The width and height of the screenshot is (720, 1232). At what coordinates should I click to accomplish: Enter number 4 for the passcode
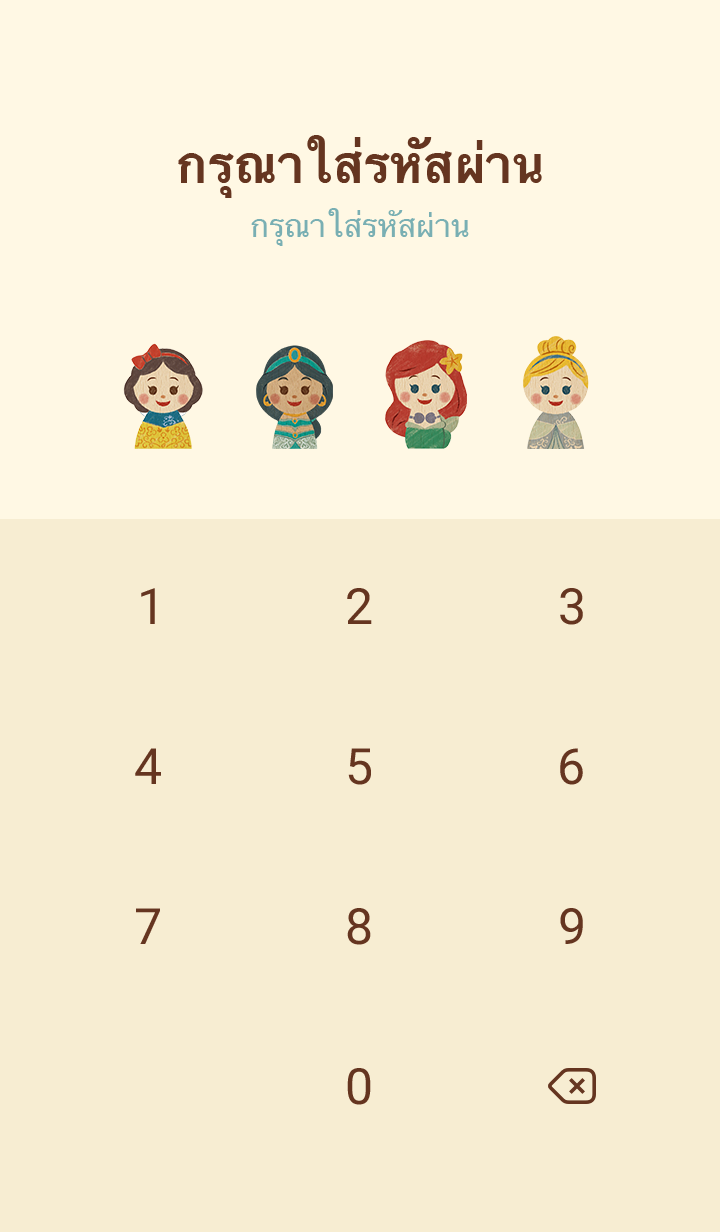[148, 767]
